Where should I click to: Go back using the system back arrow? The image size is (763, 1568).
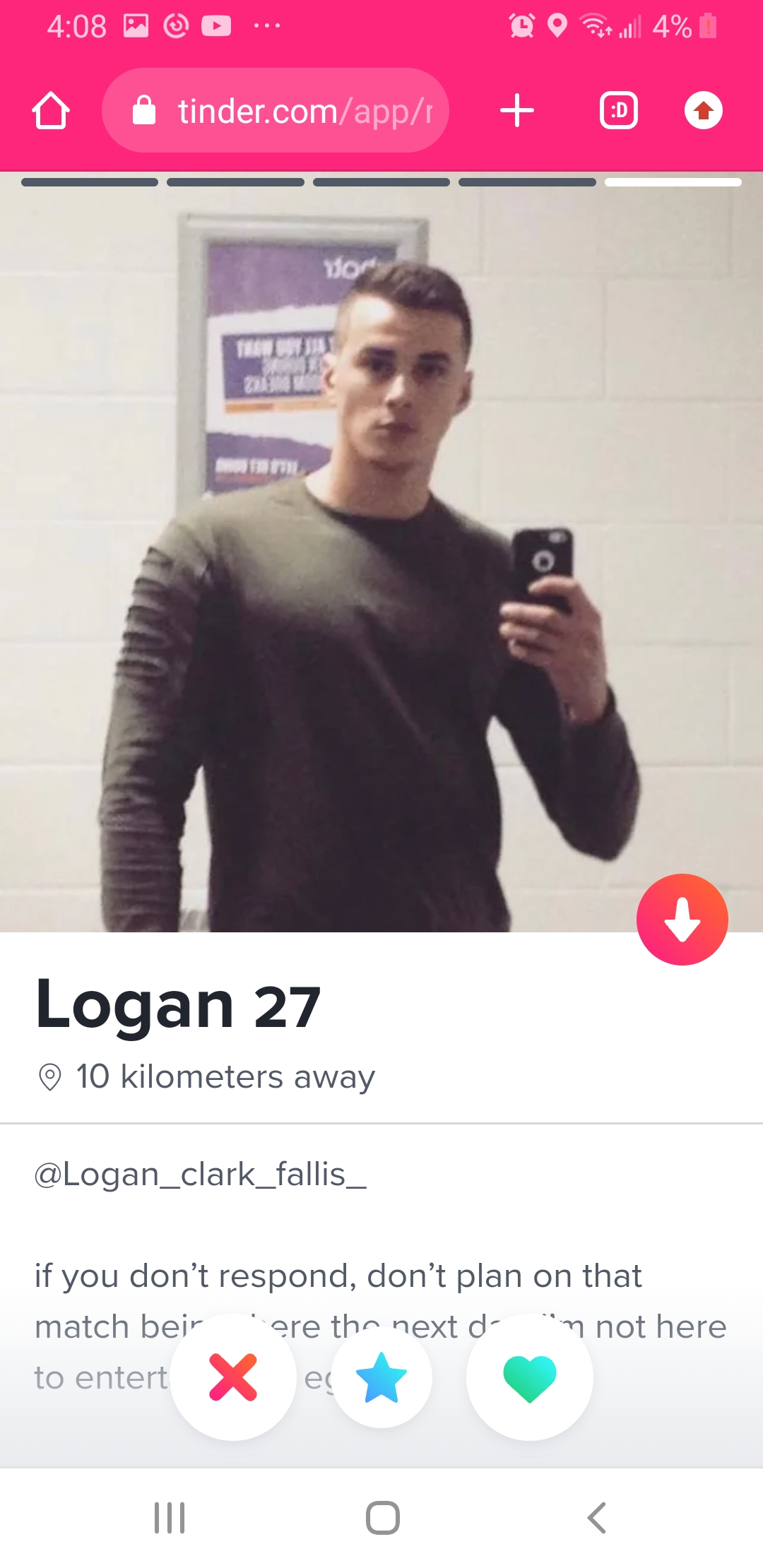597,1517
